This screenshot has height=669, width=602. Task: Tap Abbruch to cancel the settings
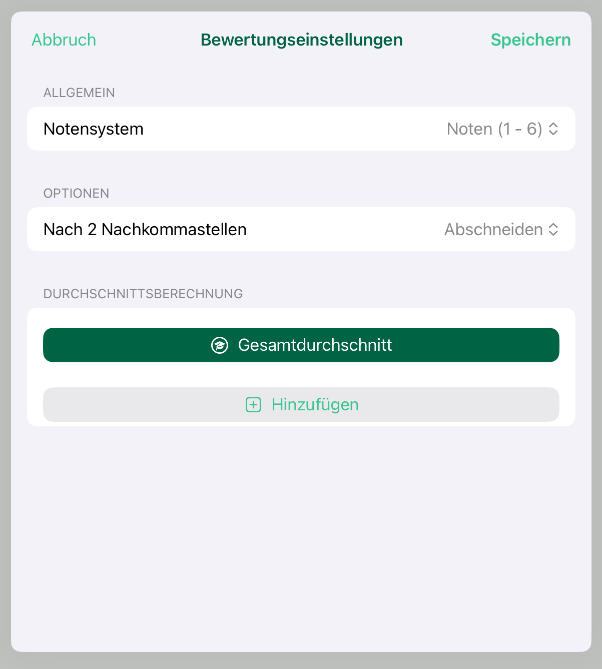[x=64, y=40]
